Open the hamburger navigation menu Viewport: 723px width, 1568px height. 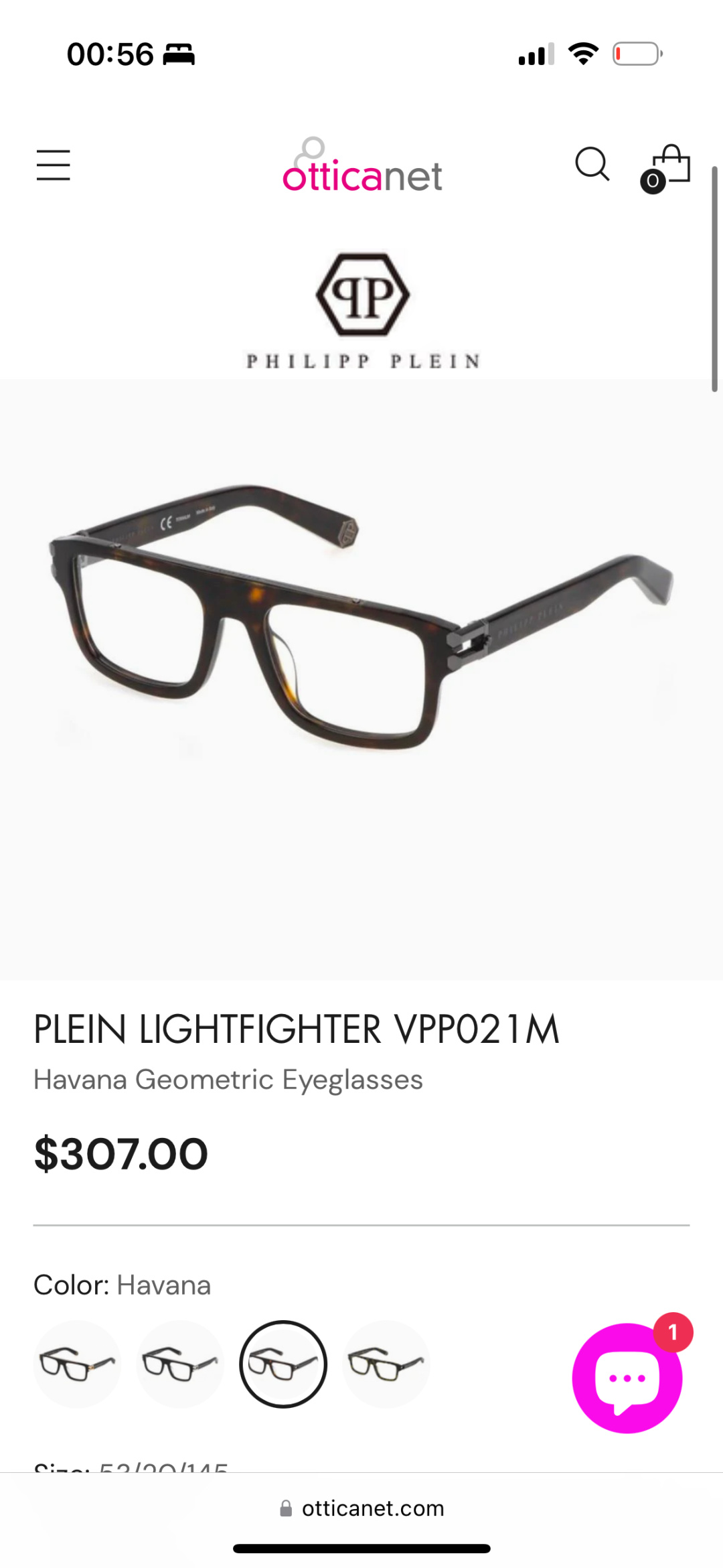pos(54,165)
